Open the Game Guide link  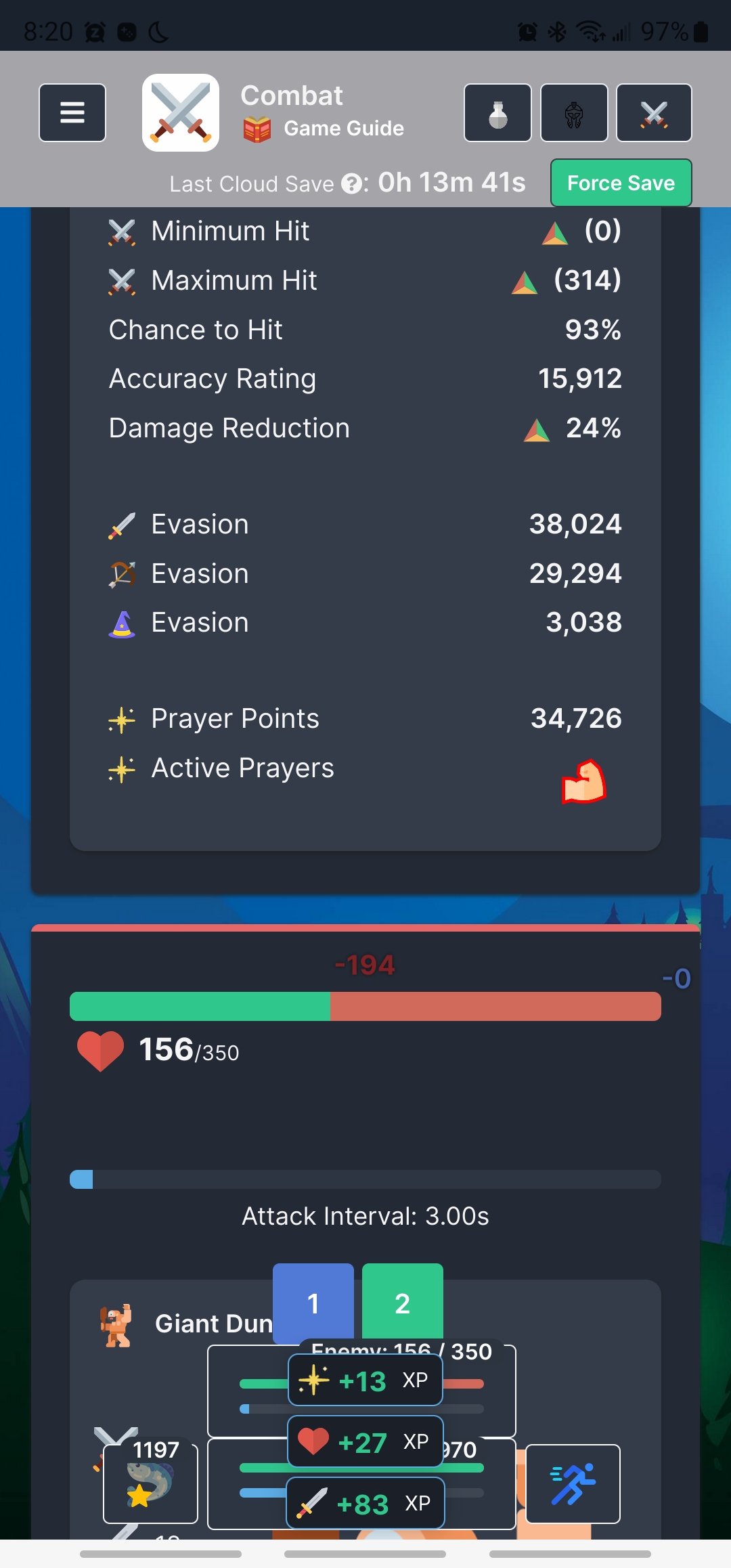click(x=324, y=128)
